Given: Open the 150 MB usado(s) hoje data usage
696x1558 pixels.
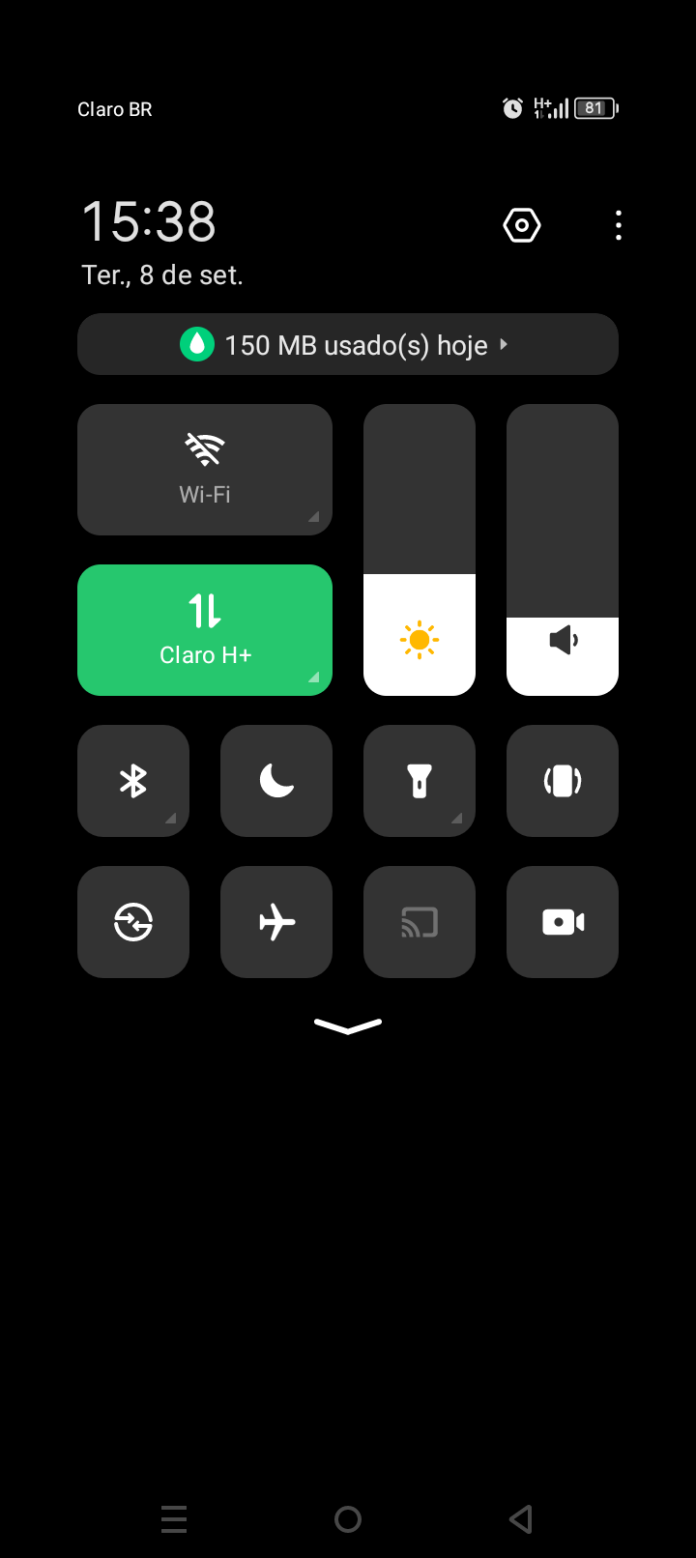Looking at the screenshot, I should (x=348, y=344).
